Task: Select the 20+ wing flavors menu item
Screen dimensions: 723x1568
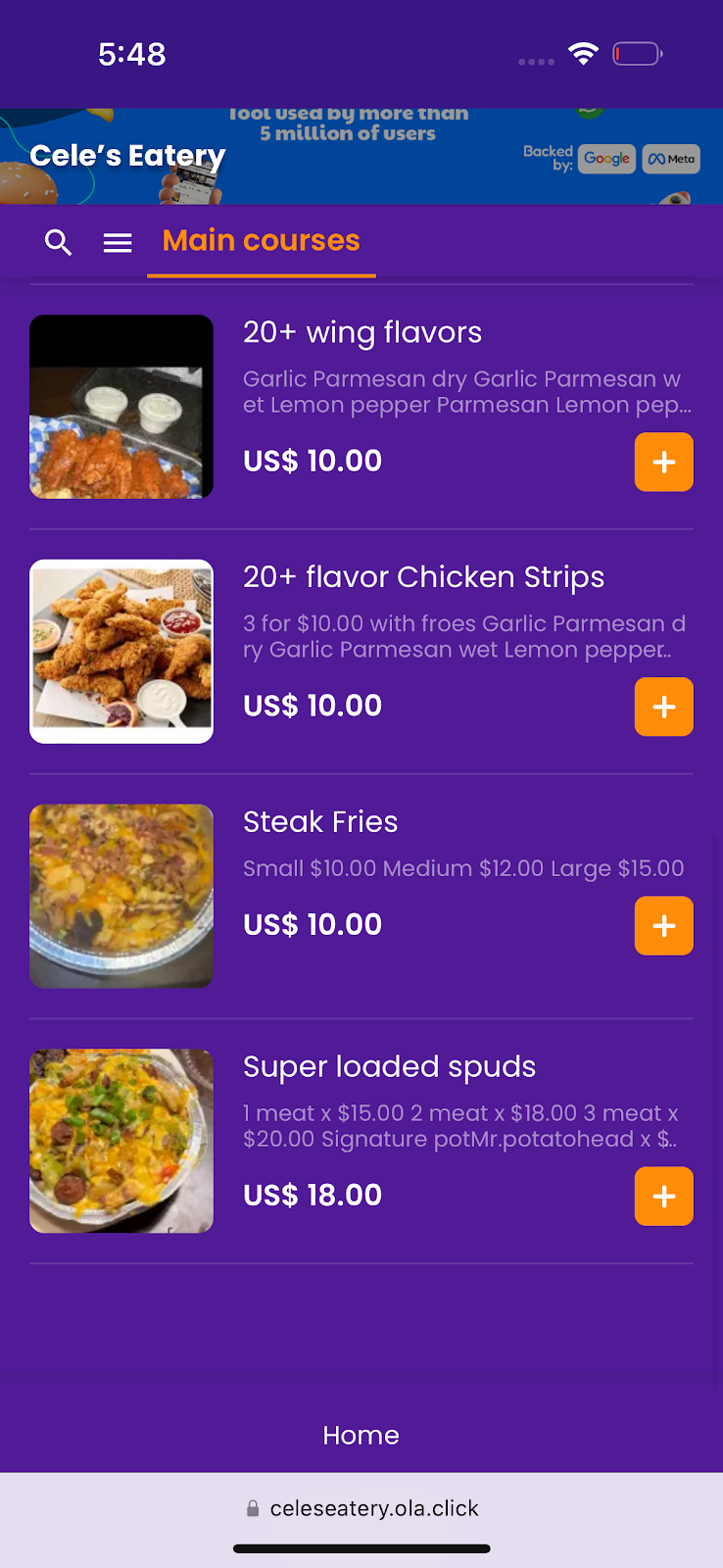Action: coord(362,333)
